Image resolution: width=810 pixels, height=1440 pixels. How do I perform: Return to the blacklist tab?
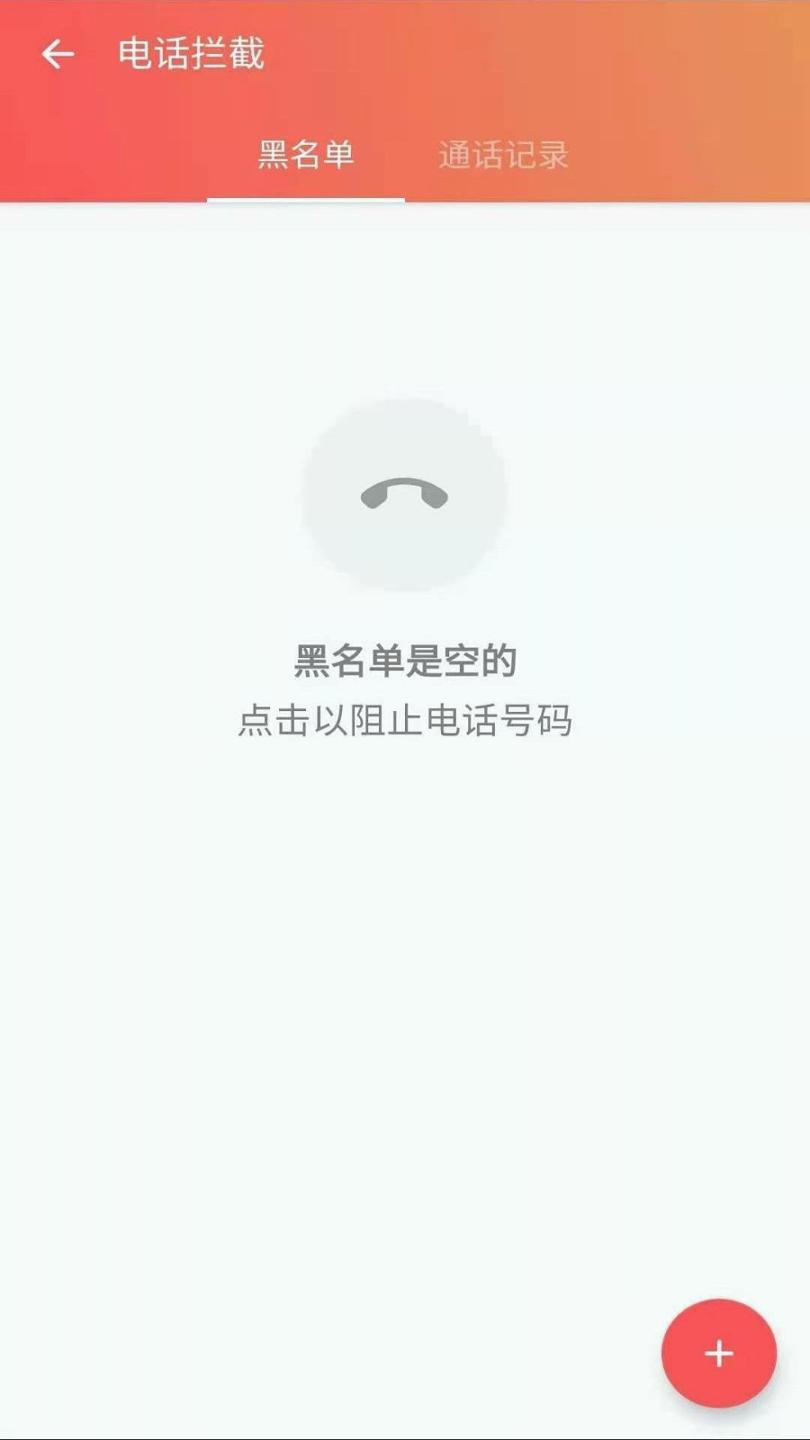tap(304, 155)
